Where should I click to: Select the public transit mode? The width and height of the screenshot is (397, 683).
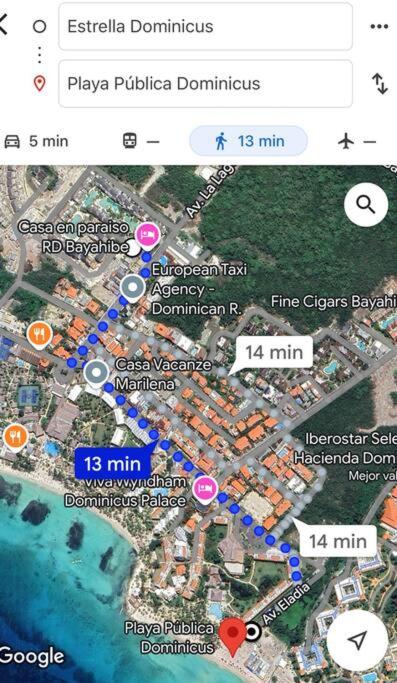pos(140,141)
